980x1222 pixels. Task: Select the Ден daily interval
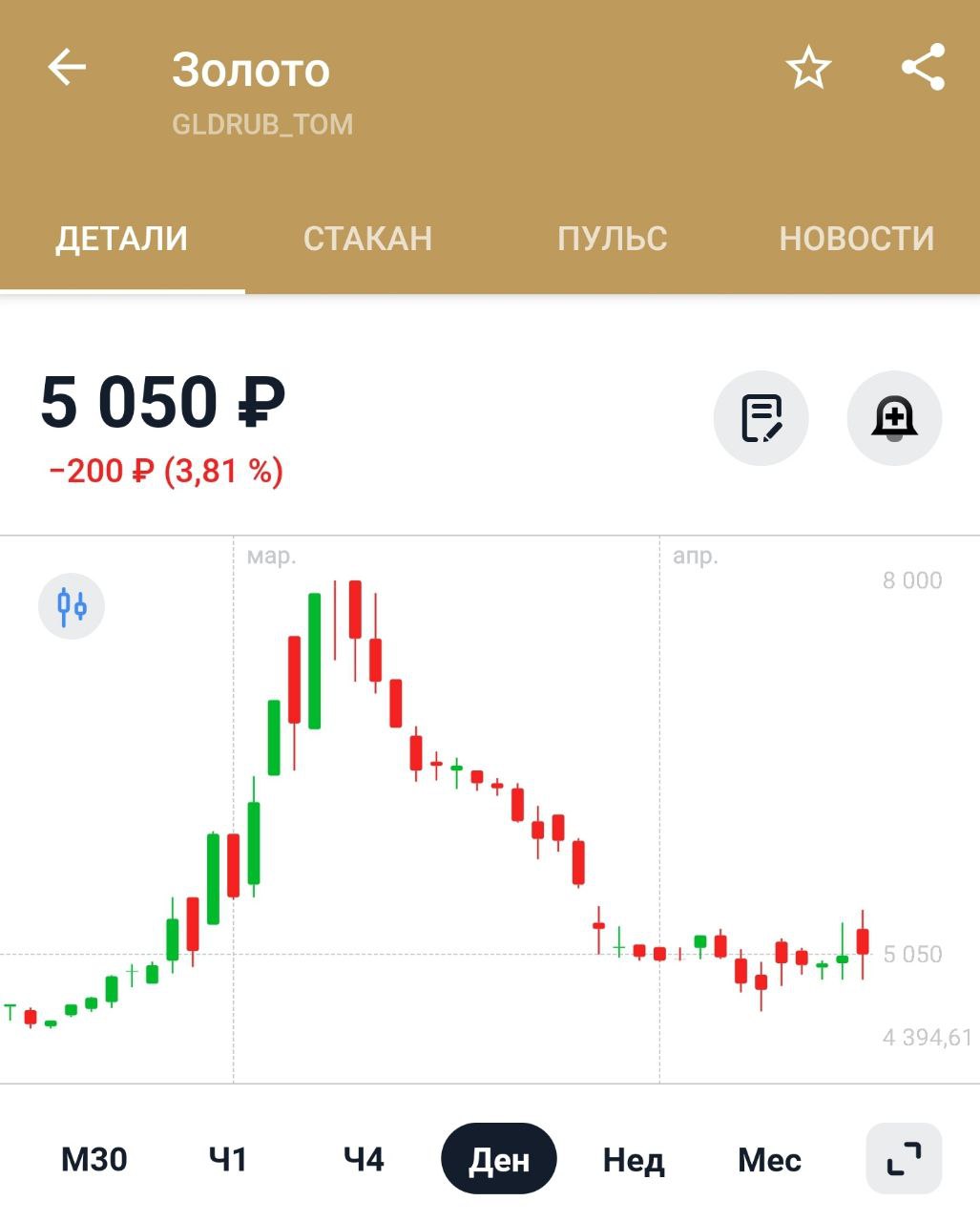[498, 1159]
